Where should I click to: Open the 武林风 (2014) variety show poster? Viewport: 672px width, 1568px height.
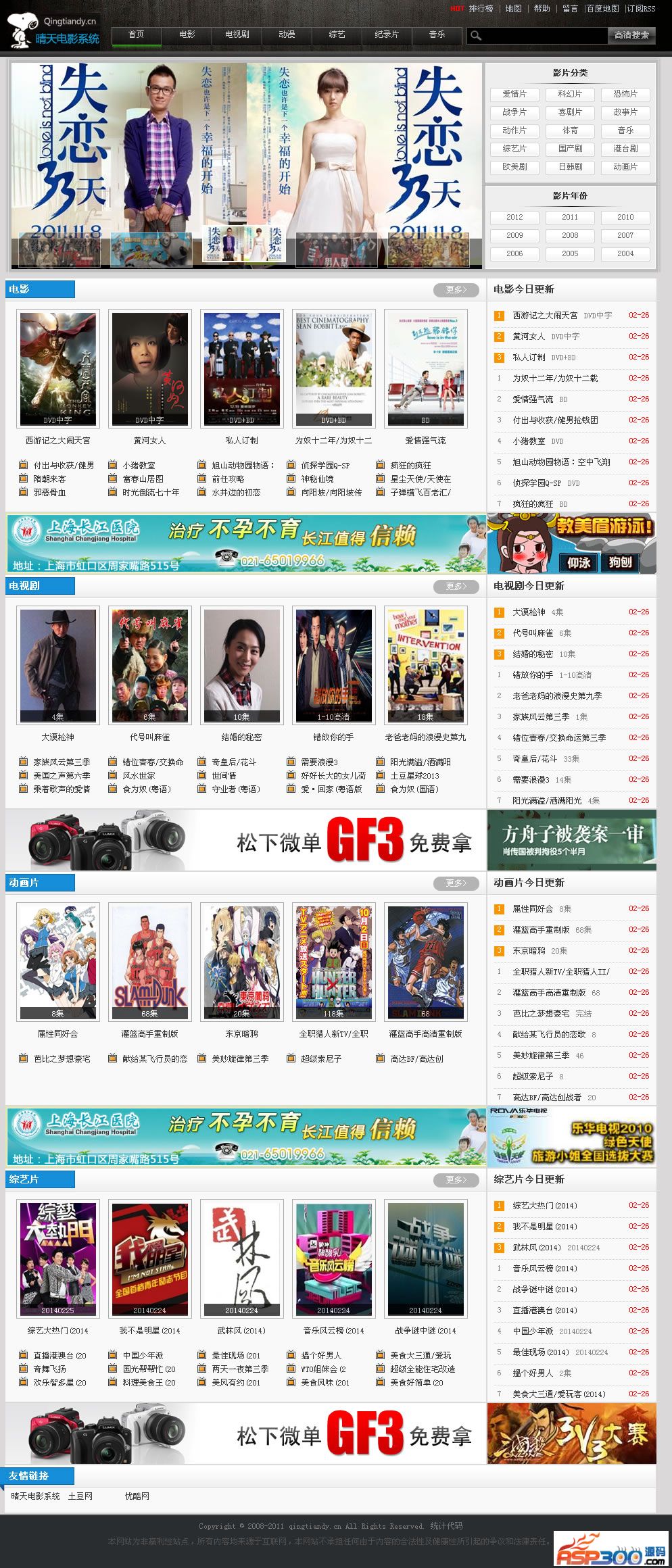pyautogui.click(x=241, y=1258)
